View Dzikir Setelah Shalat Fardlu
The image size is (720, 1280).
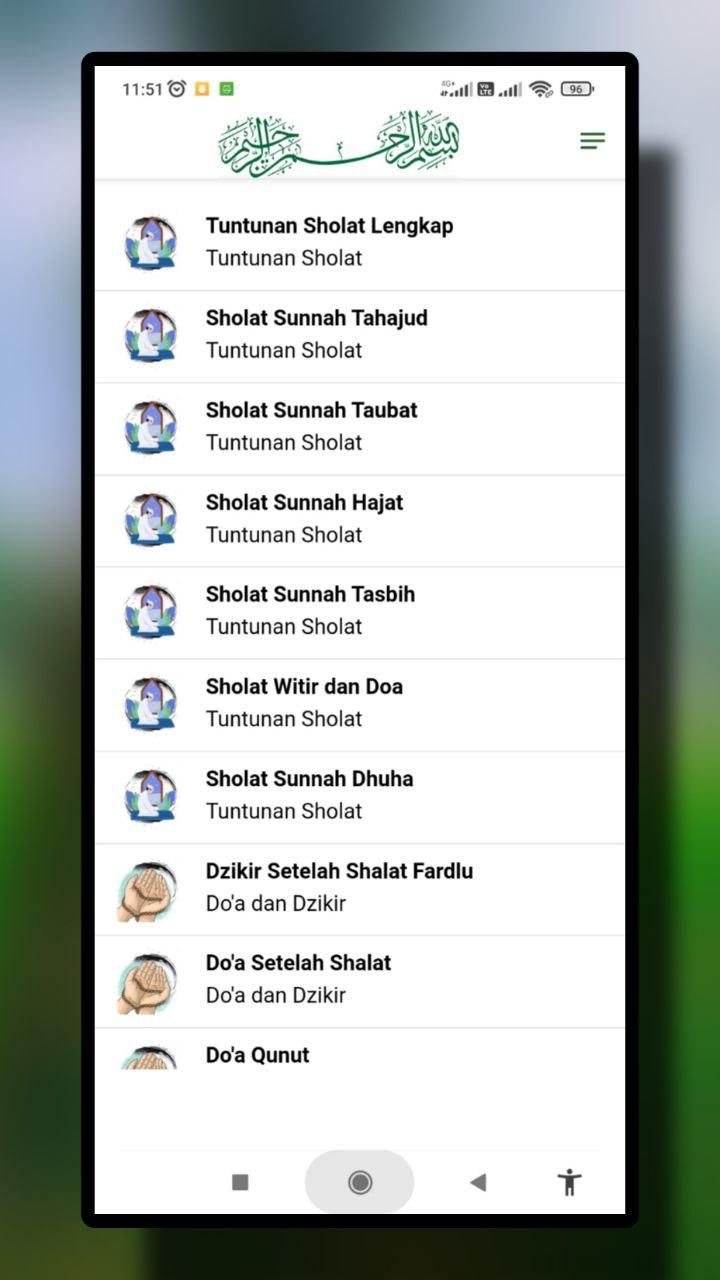[x=360, y=889]
